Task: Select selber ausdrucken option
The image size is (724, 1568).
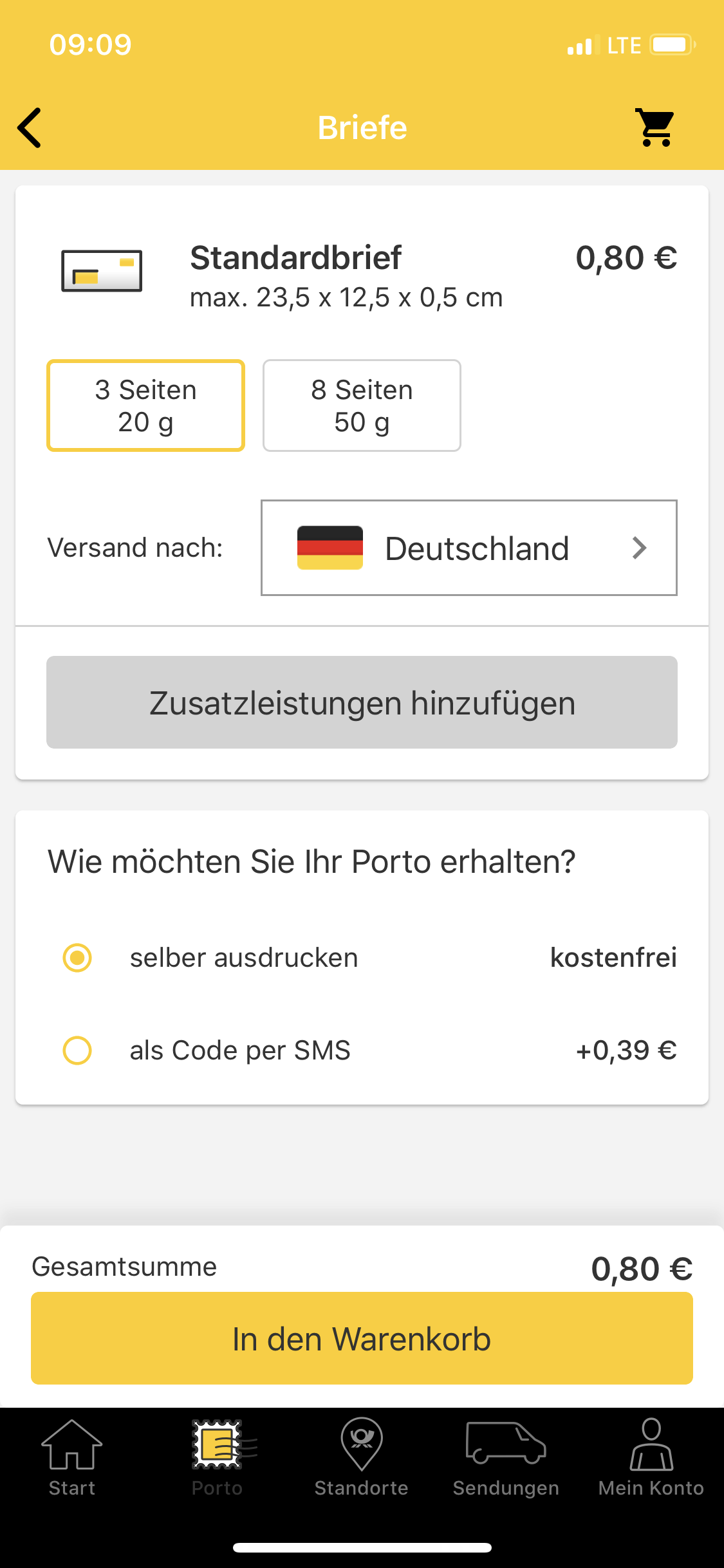Action: click(x=77, y=958)
